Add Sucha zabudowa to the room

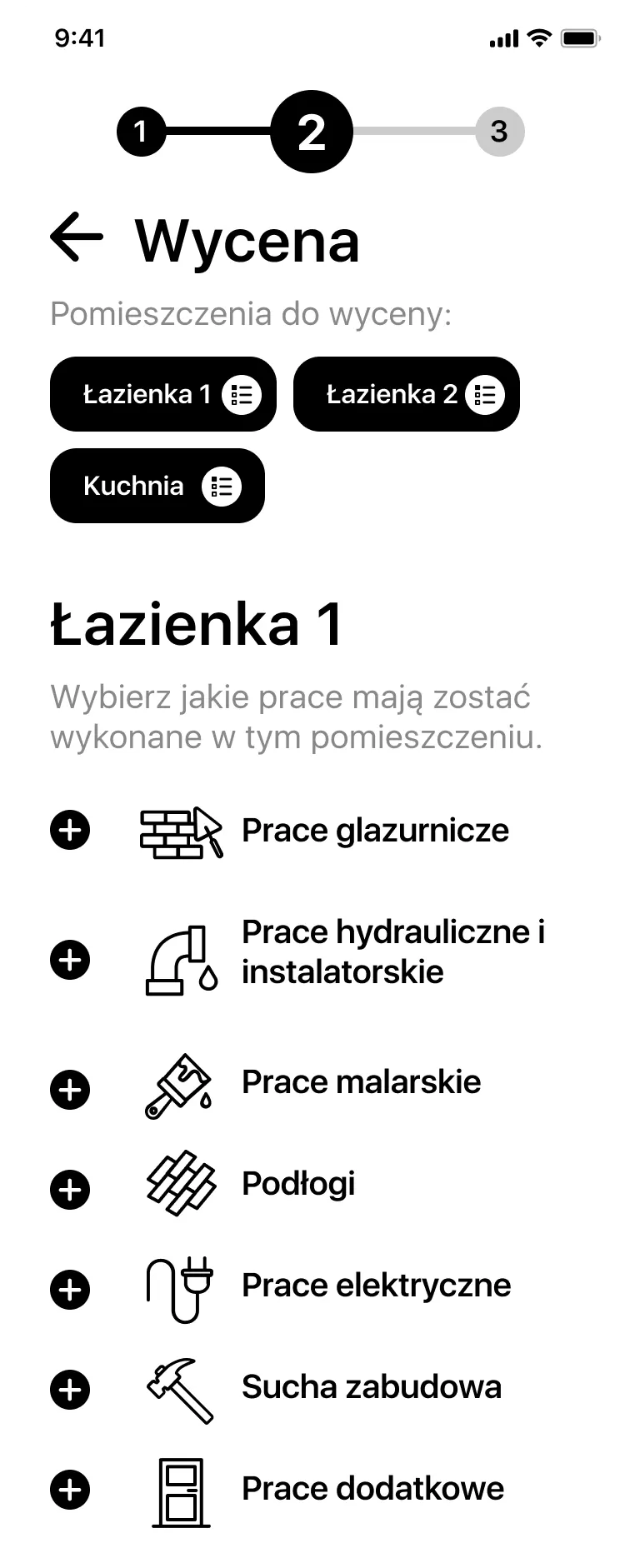coord(70,1390)
